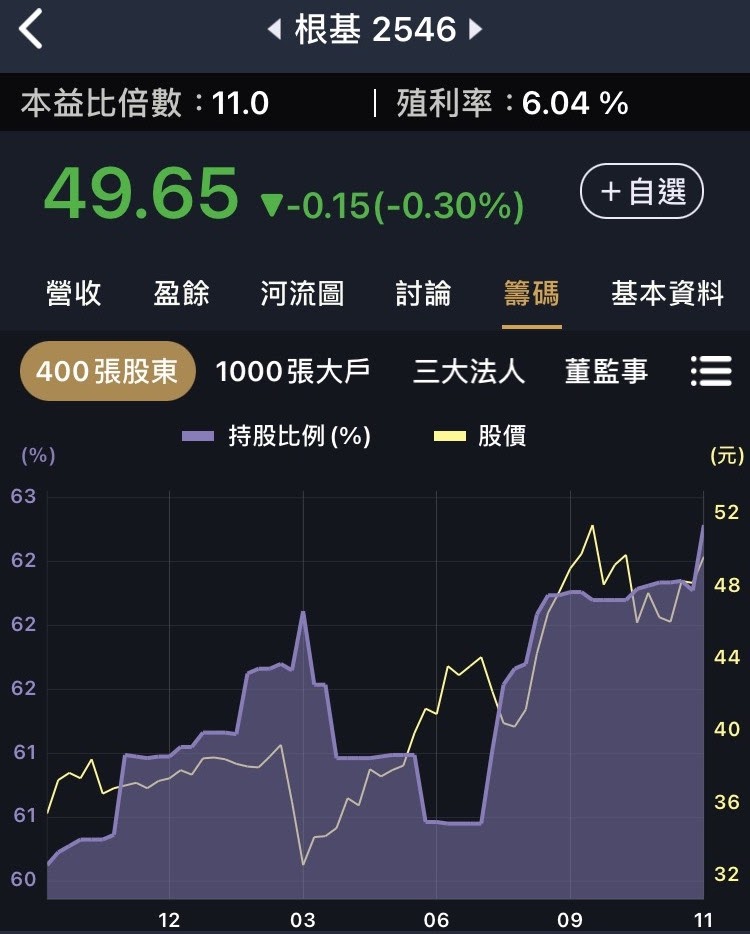Toggle the 持股比例 (%) legend series

pos(276,436)
